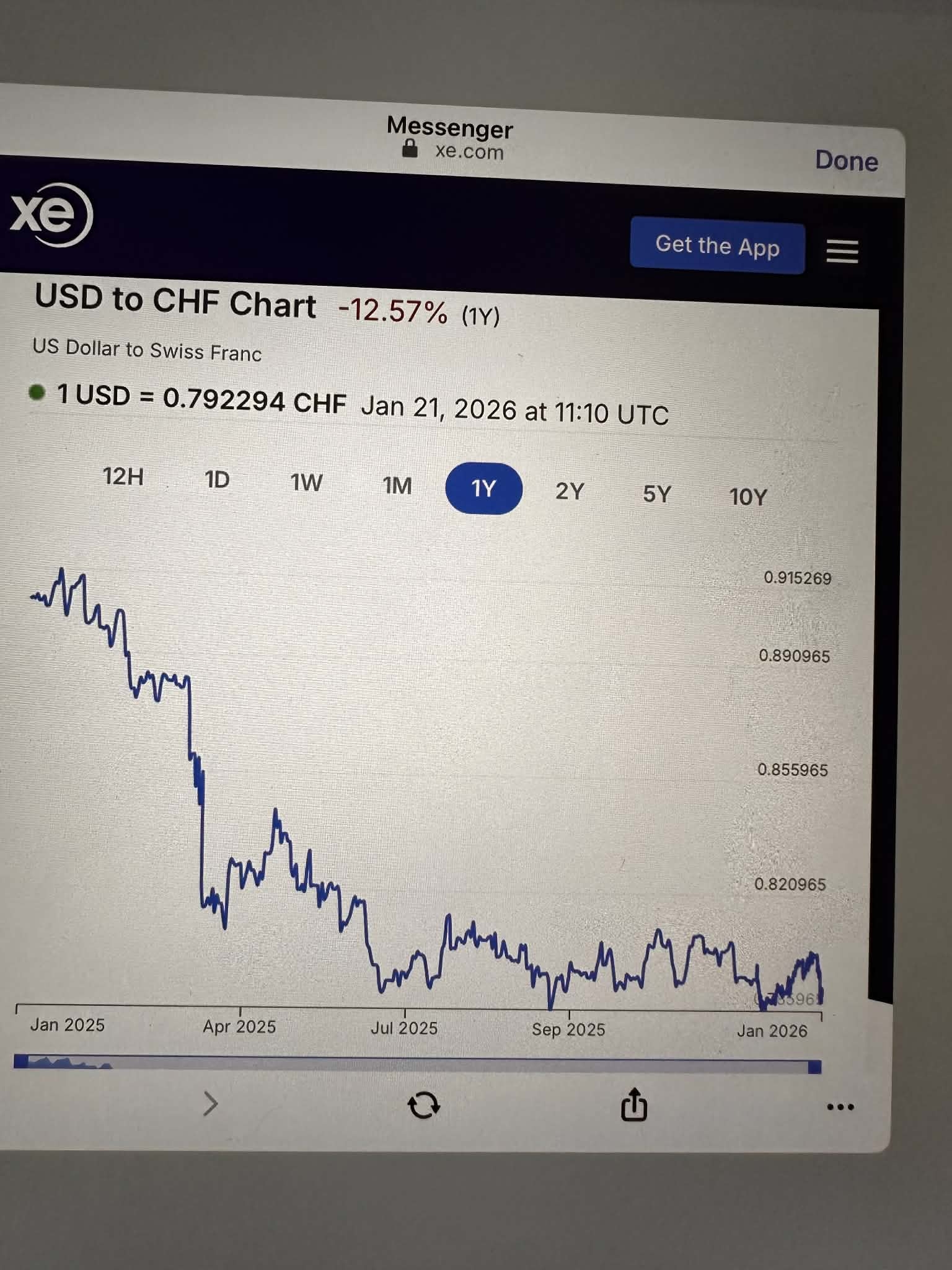The width and height of the screenshot is (952, 1270).
Task: Tap the Get the App button
Action: coord(717,246)
